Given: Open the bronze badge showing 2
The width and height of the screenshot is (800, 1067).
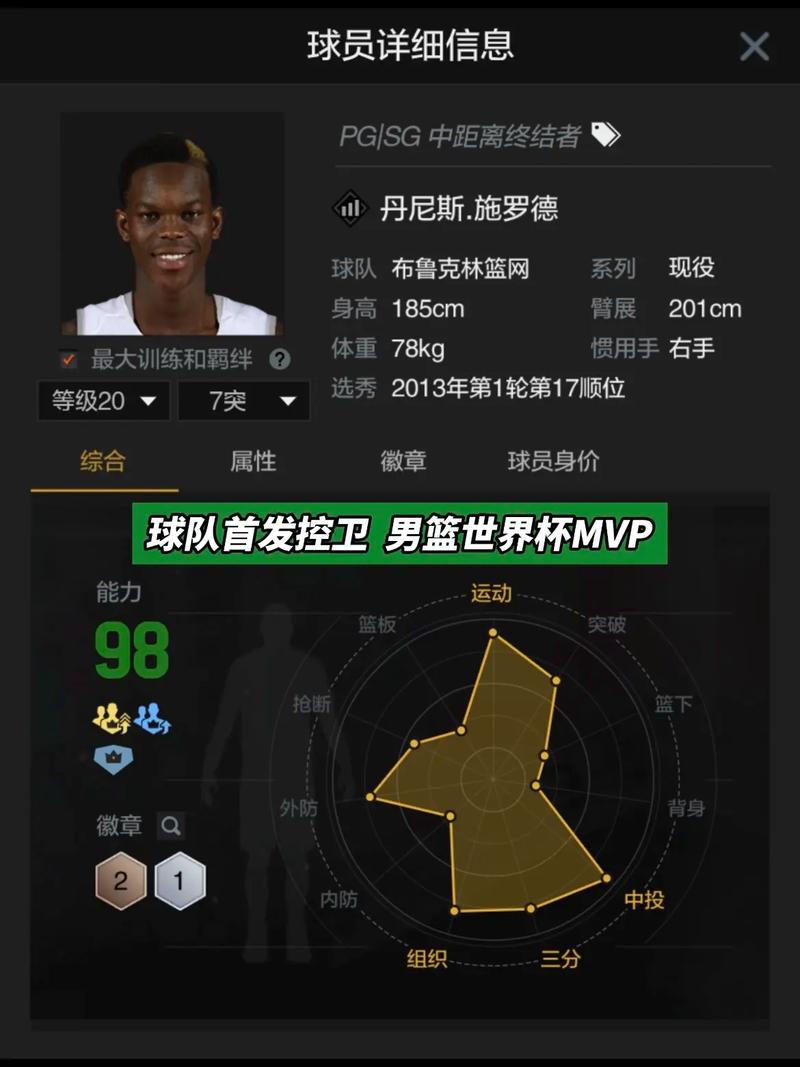Looking at the screenshot, I should point(120,882).
